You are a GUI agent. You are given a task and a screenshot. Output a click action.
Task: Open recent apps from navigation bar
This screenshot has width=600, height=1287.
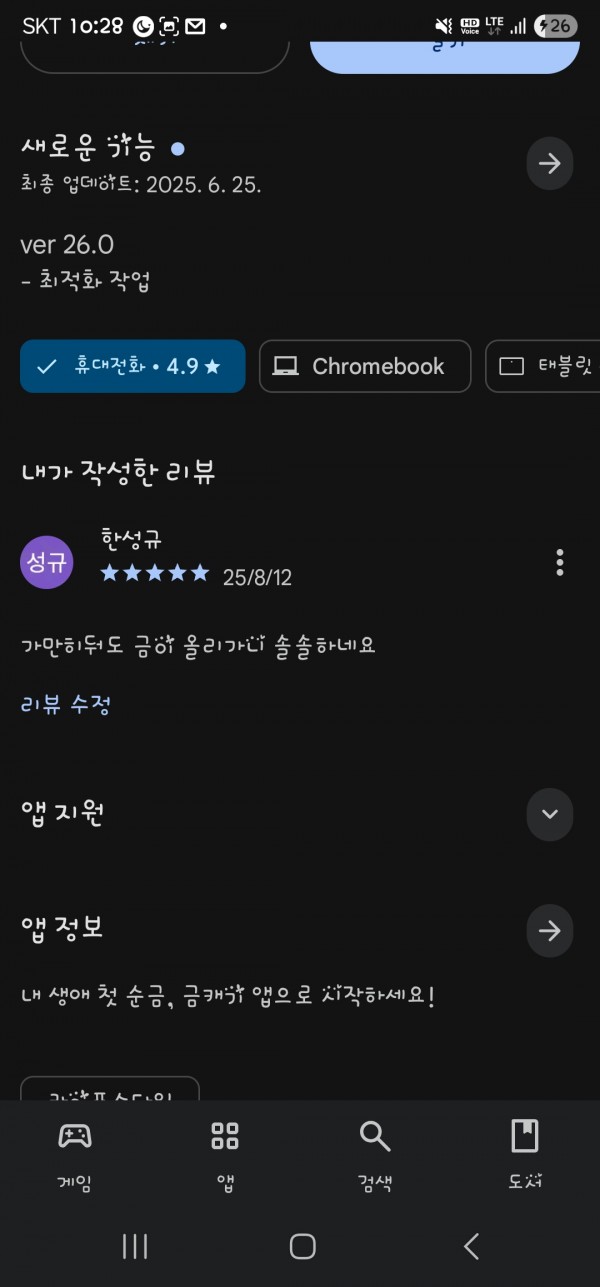coord(135,1246)
